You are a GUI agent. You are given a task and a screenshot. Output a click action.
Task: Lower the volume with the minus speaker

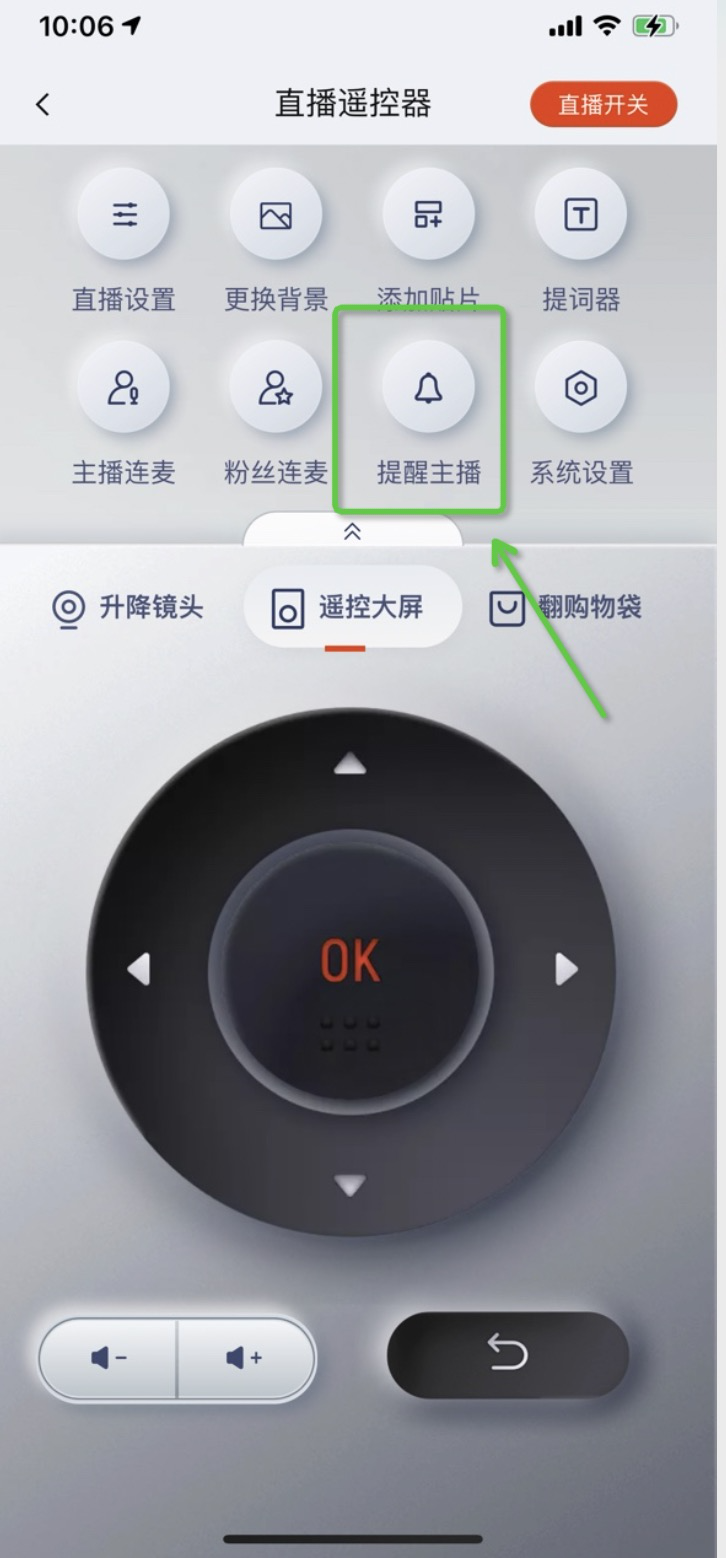pyautogui.click(x=109, y=1358)
